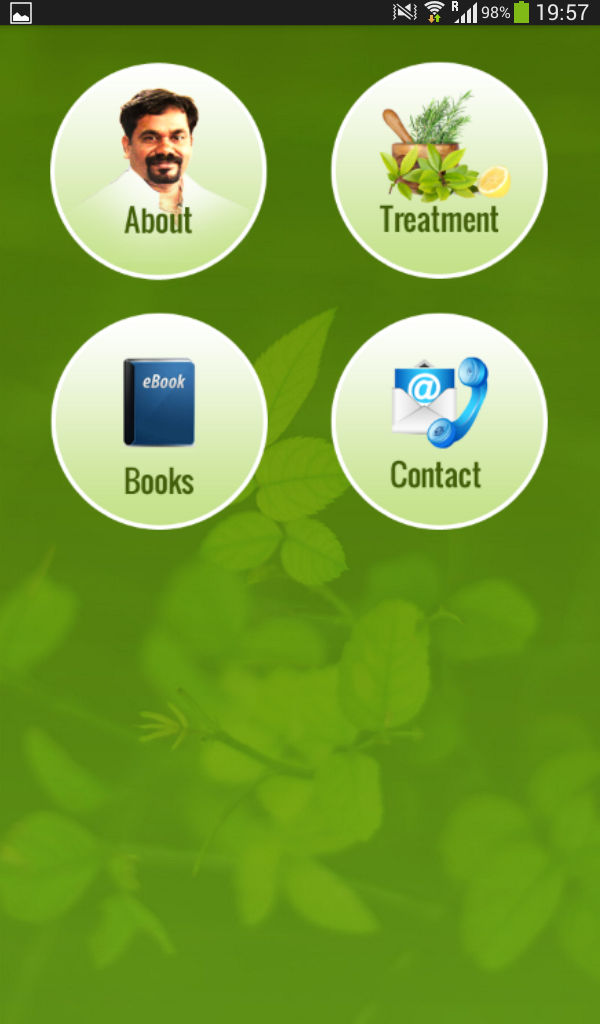Open the Treatment section
The image size is (600, 1024).
[439, 171]
